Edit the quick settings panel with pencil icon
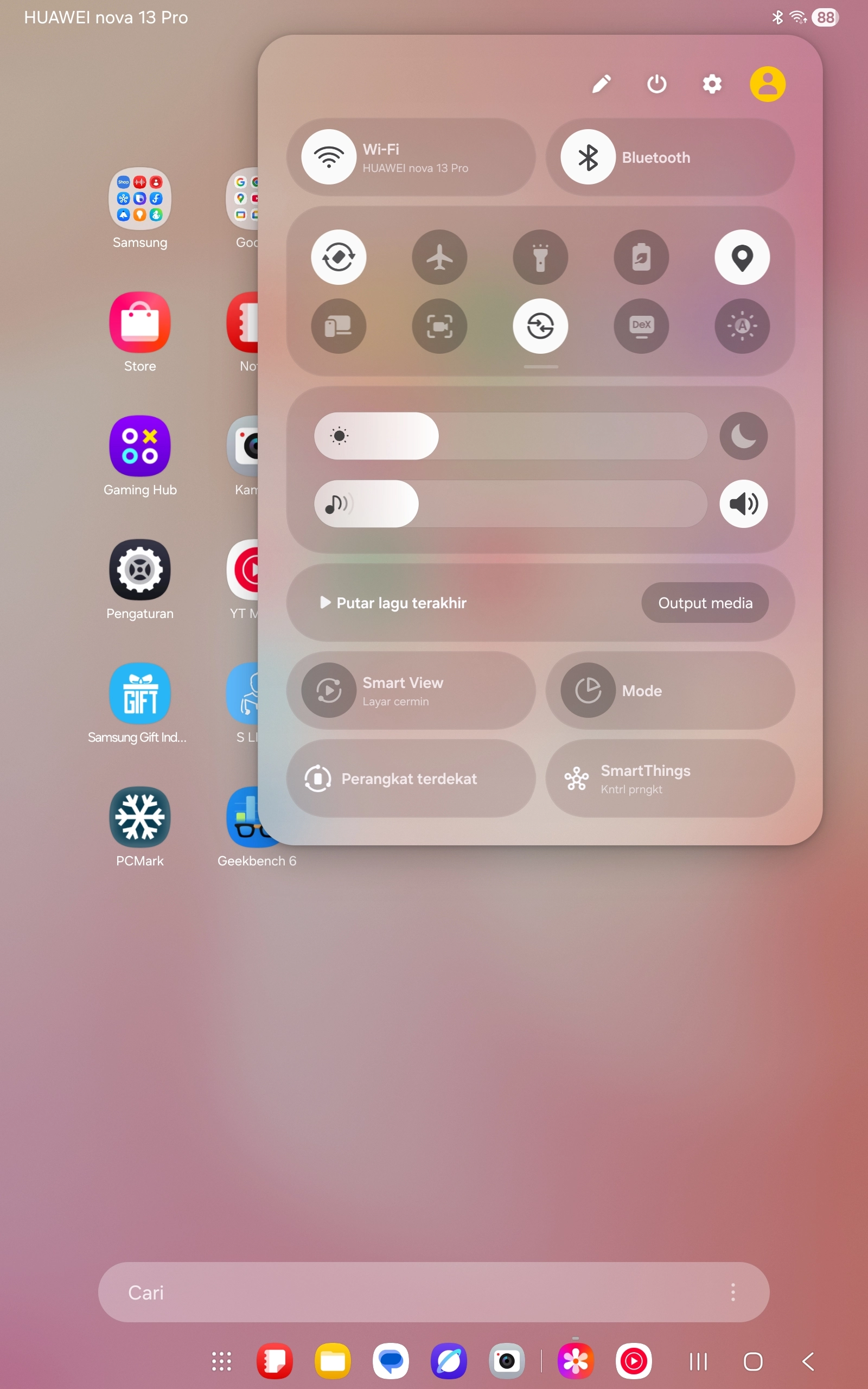 [x=601, y=85]
